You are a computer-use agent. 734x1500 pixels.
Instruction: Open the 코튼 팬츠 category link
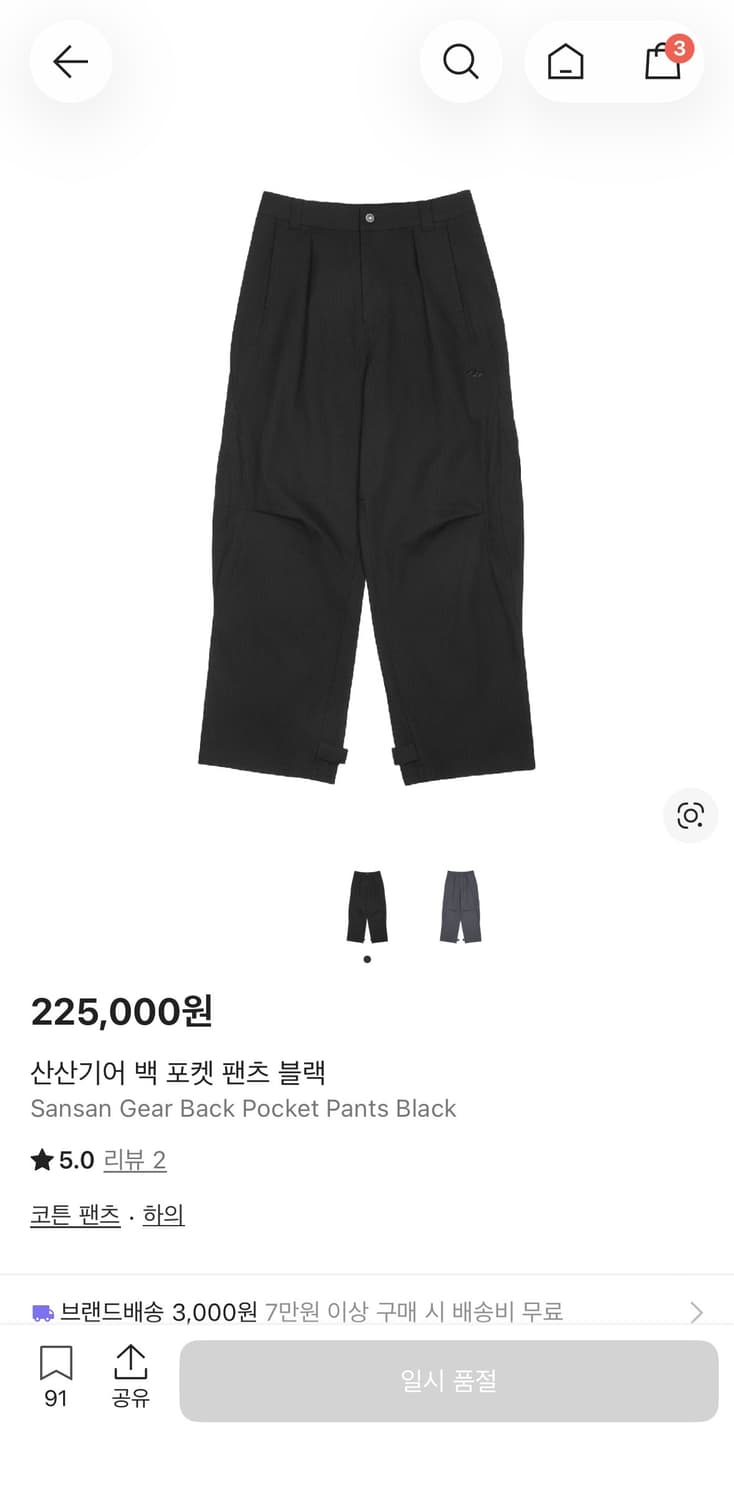73,1213
